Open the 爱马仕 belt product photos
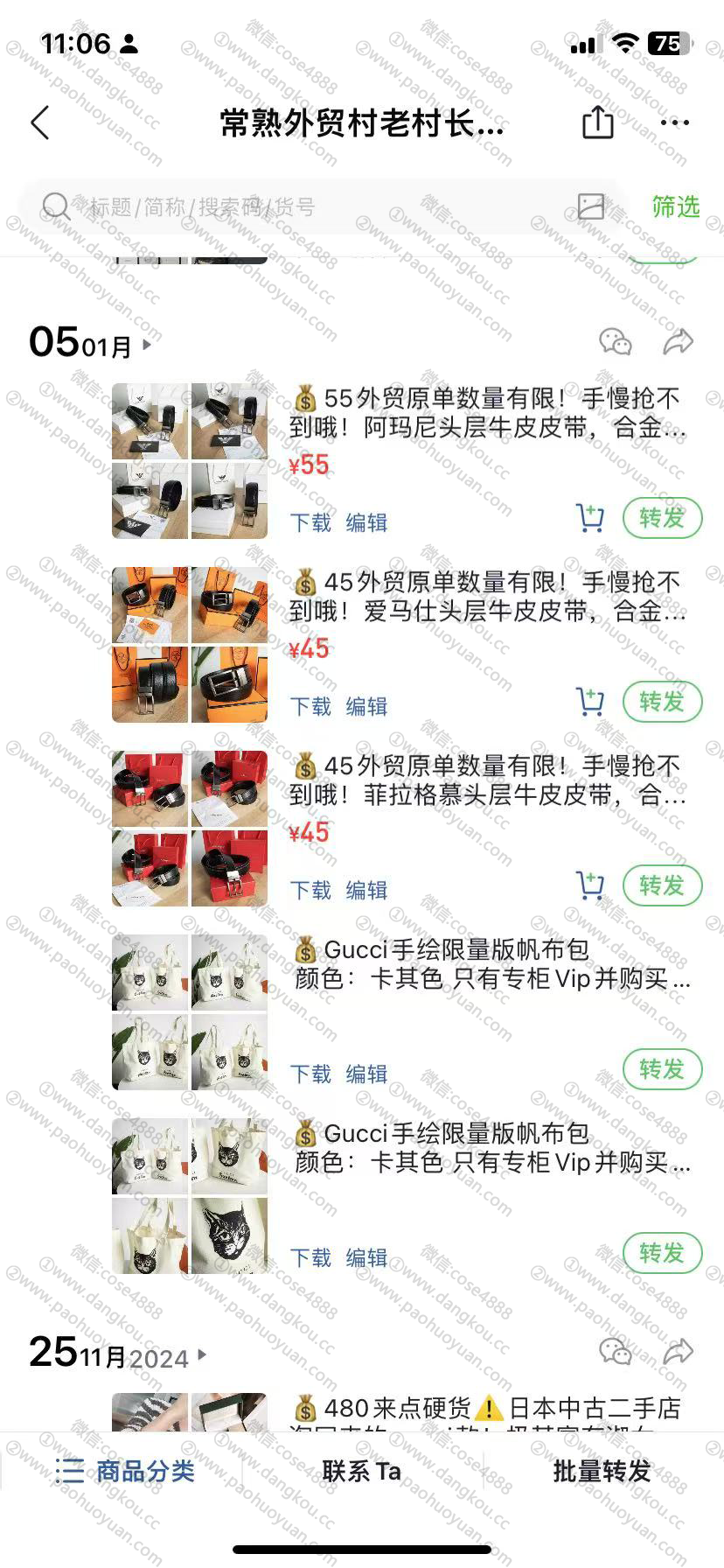 point(190,645)
